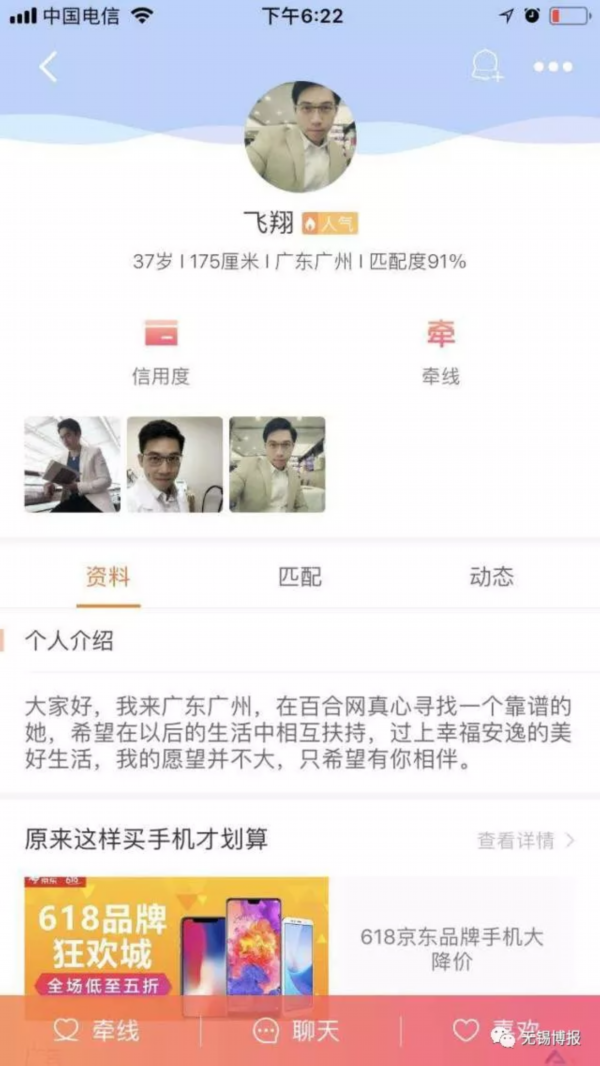Open 信用度 credit rating

pos(160,349)
